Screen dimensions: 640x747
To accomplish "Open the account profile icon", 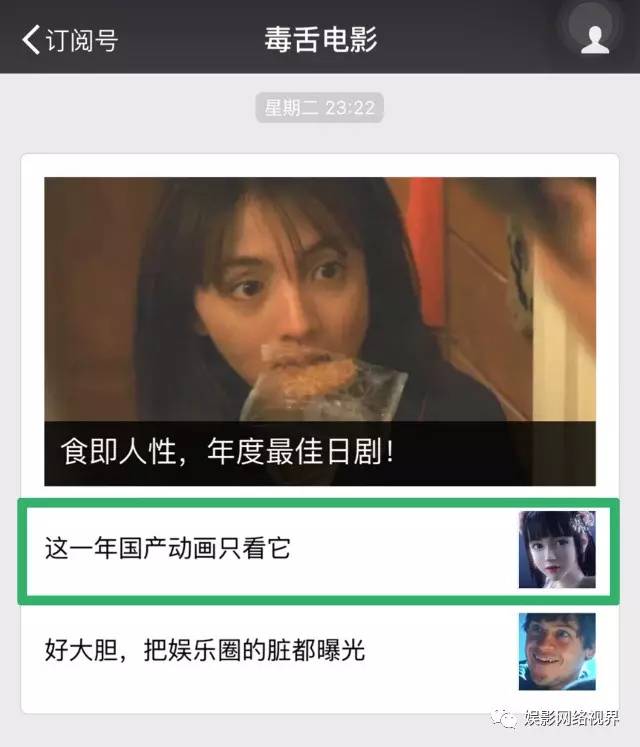I will tap(595, 38).
